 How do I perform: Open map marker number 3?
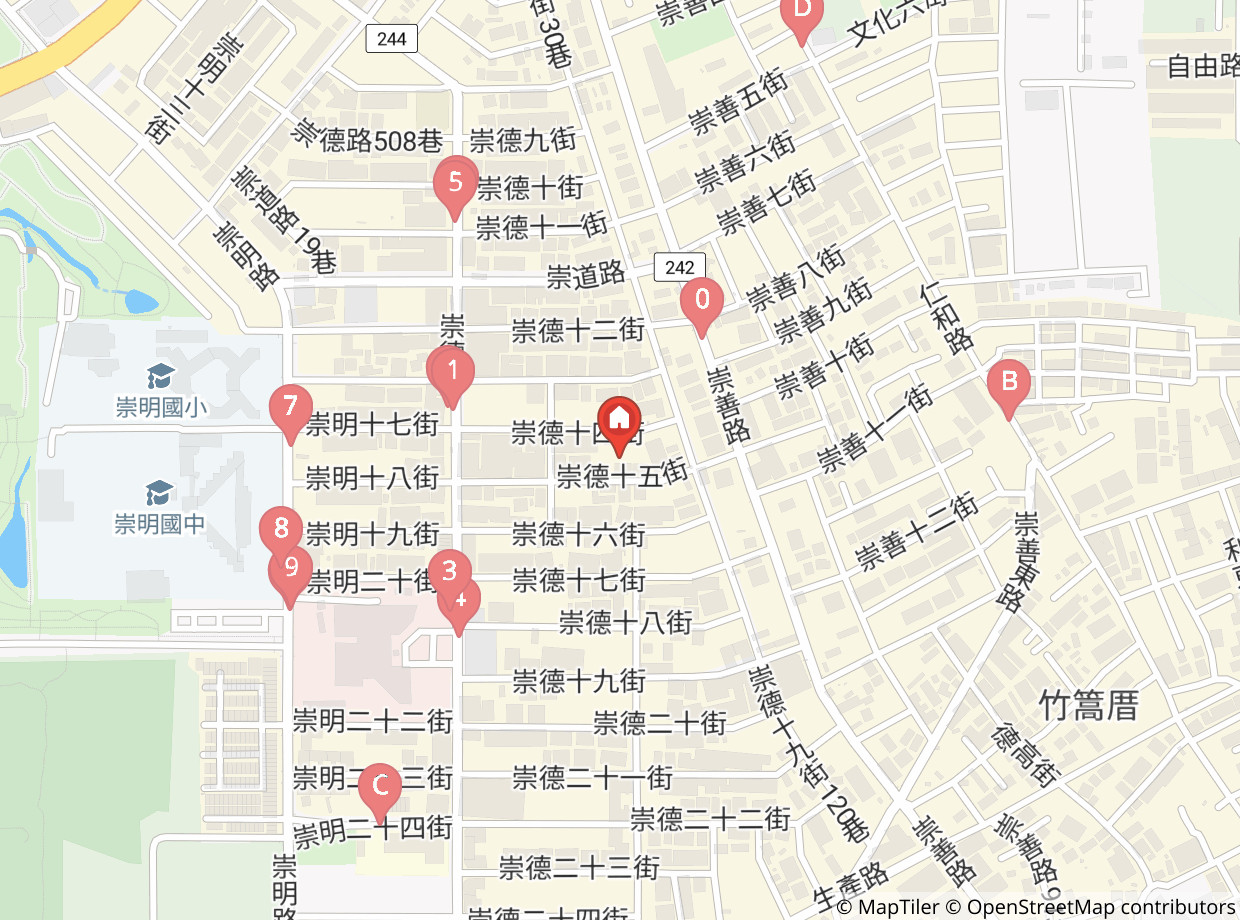tap(450, 571)
